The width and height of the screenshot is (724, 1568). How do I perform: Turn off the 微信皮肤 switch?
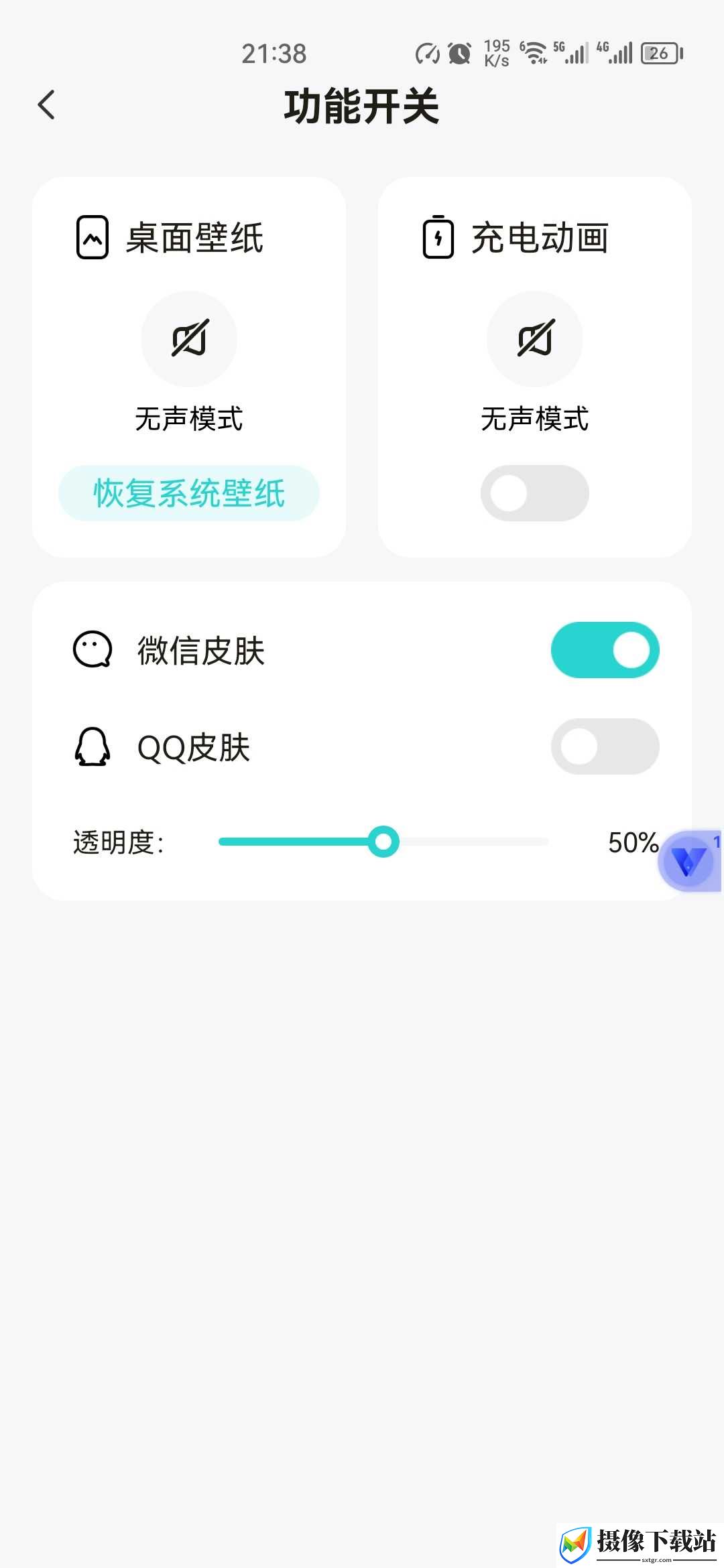(605, 650)
